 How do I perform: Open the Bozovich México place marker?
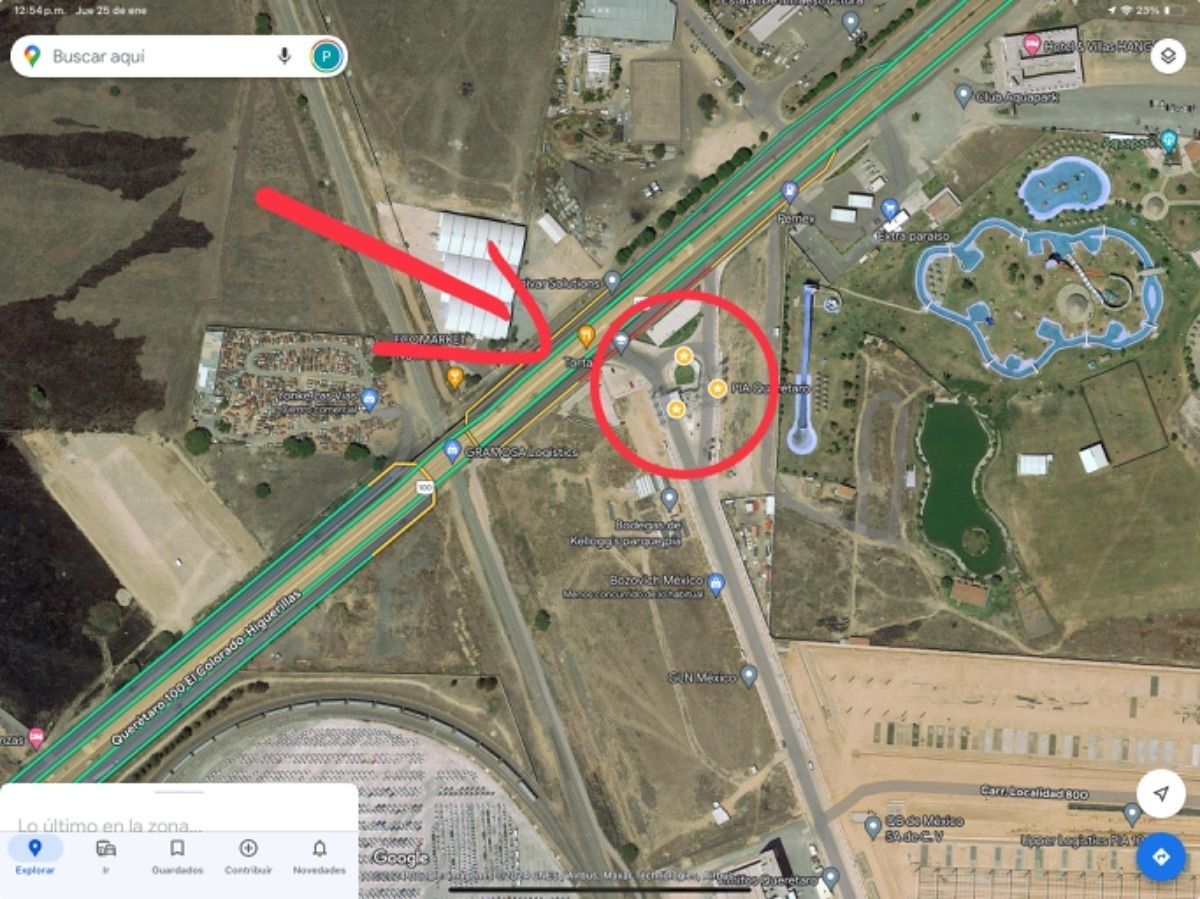click(715, 583)
